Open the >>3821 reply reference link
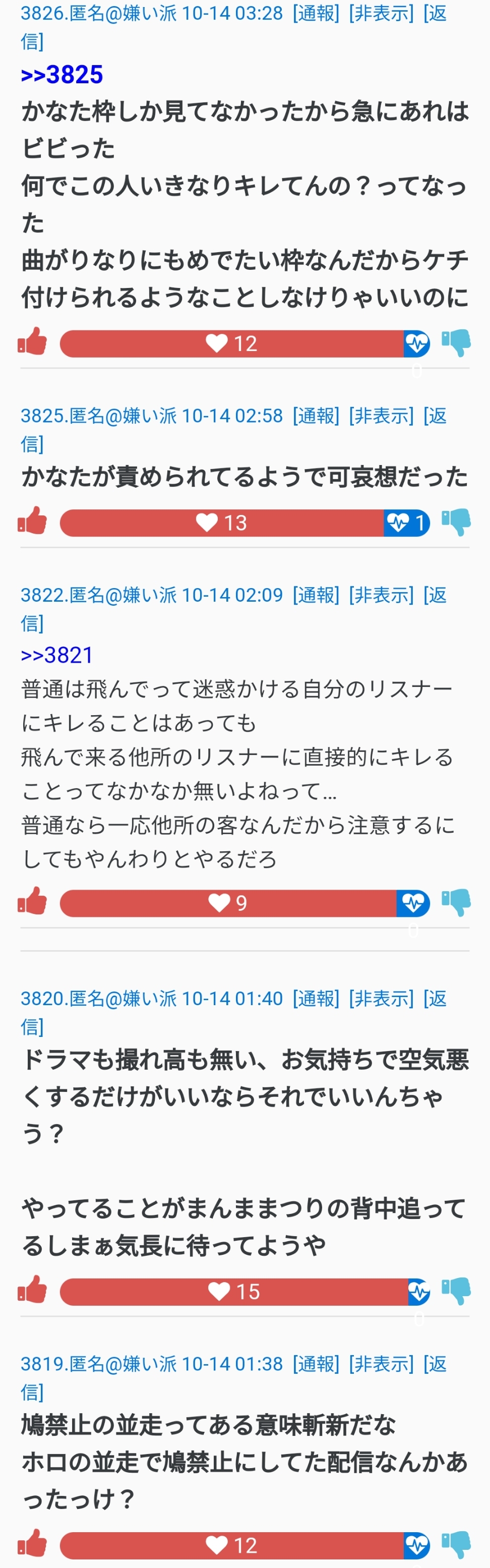 (57, 655)
